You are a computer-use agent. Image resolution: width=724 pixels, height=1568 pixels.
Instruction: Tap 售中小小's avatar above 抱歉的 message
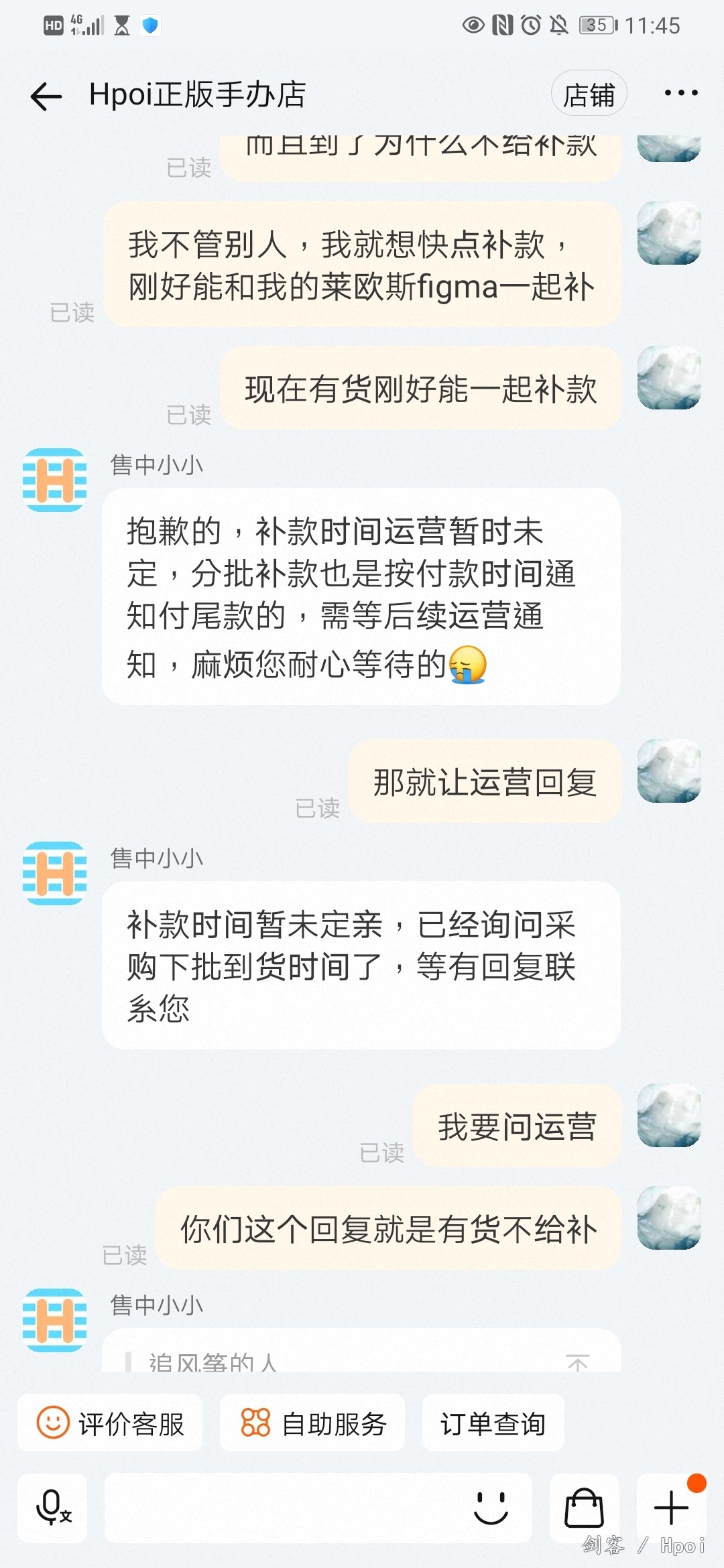point(55,480)
